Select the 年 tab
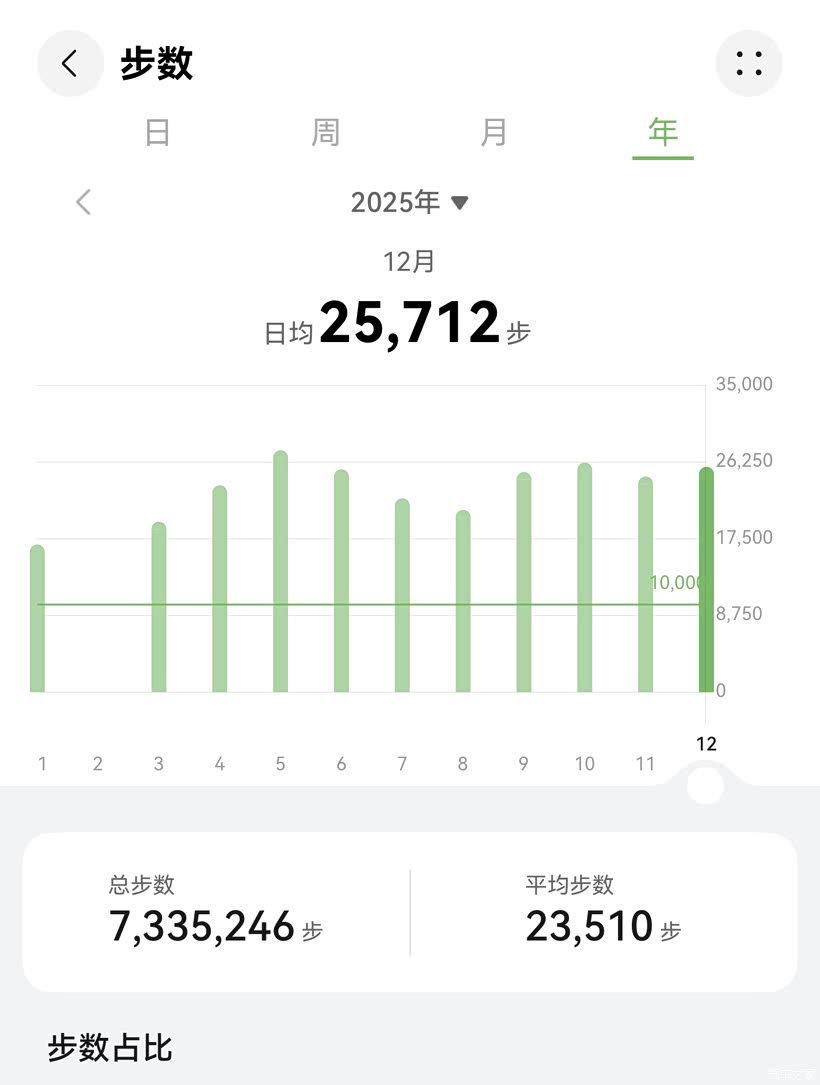 coord(663,132)
